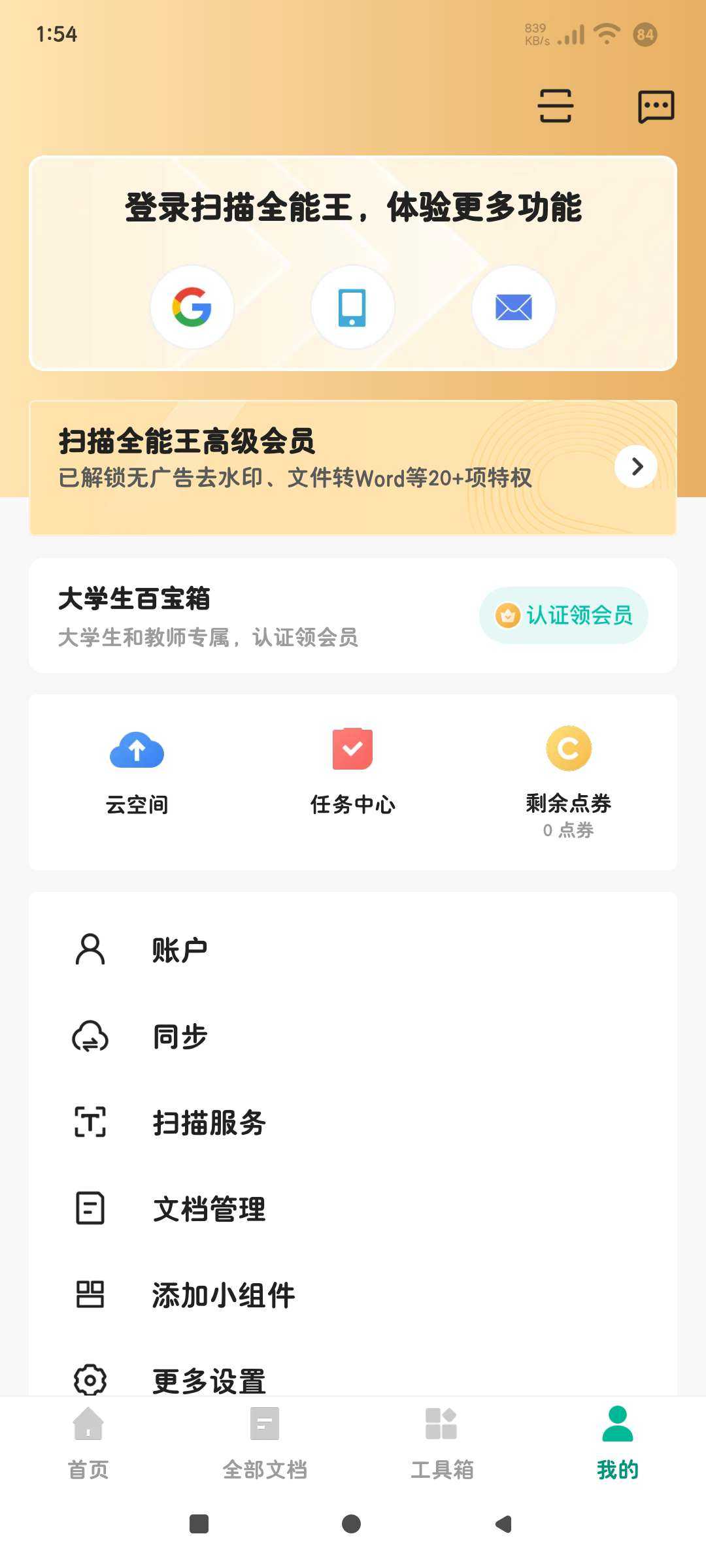Sign in with email

(x=513, y=307)
